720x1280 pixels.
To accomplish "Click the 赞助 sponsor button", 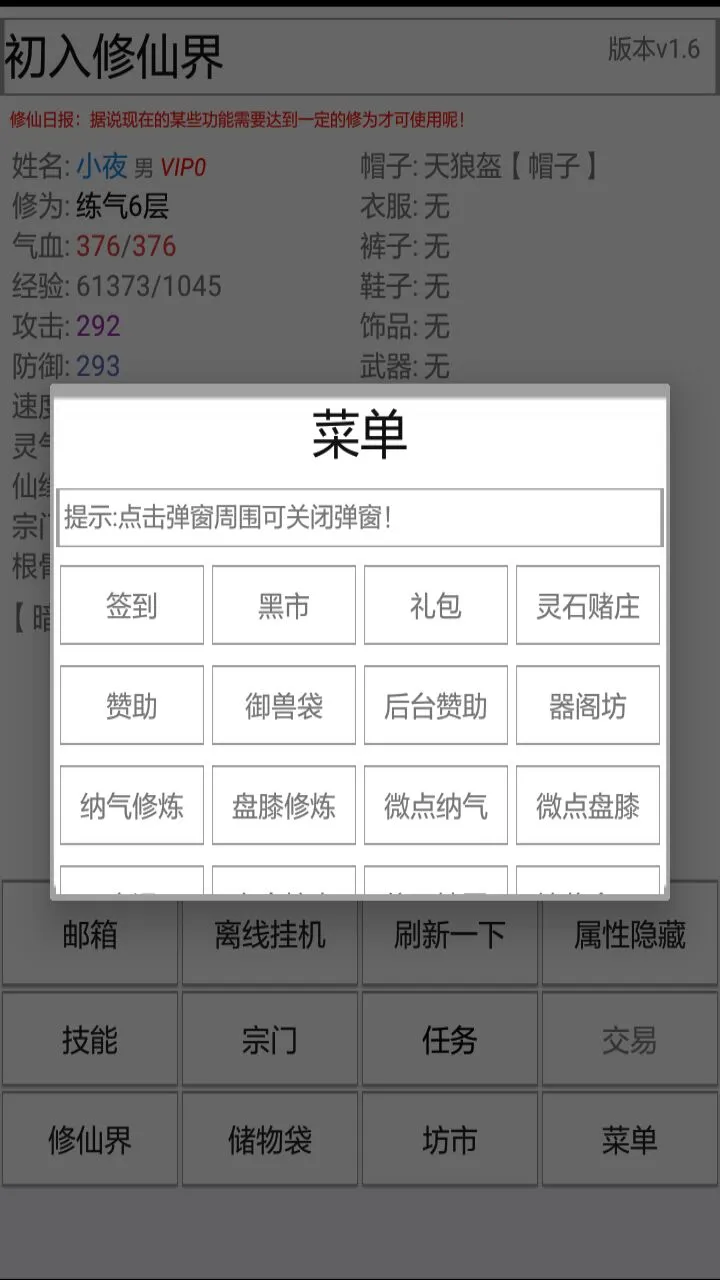I will coord(131,705).
